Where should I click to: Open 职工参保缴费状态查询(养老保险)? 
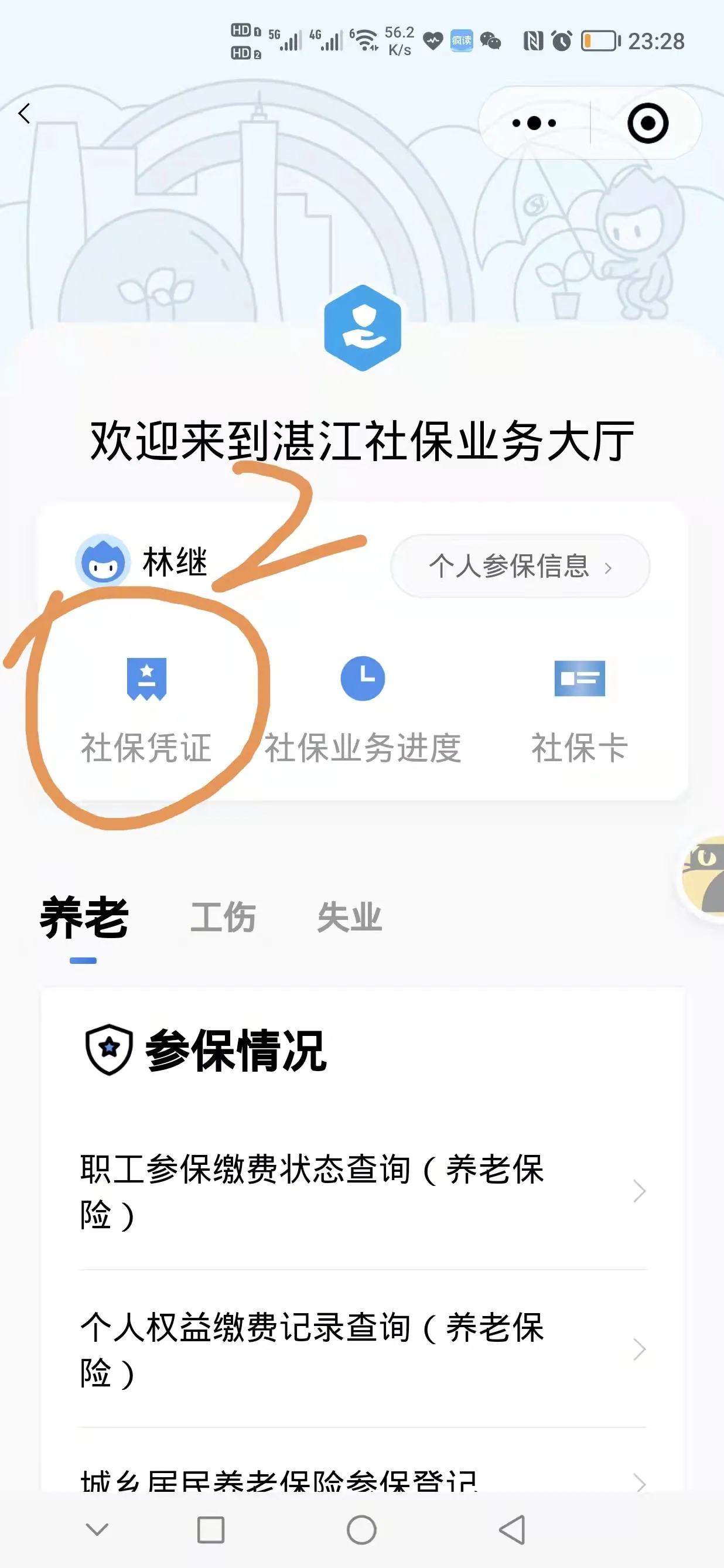(x=363, y=1192)
